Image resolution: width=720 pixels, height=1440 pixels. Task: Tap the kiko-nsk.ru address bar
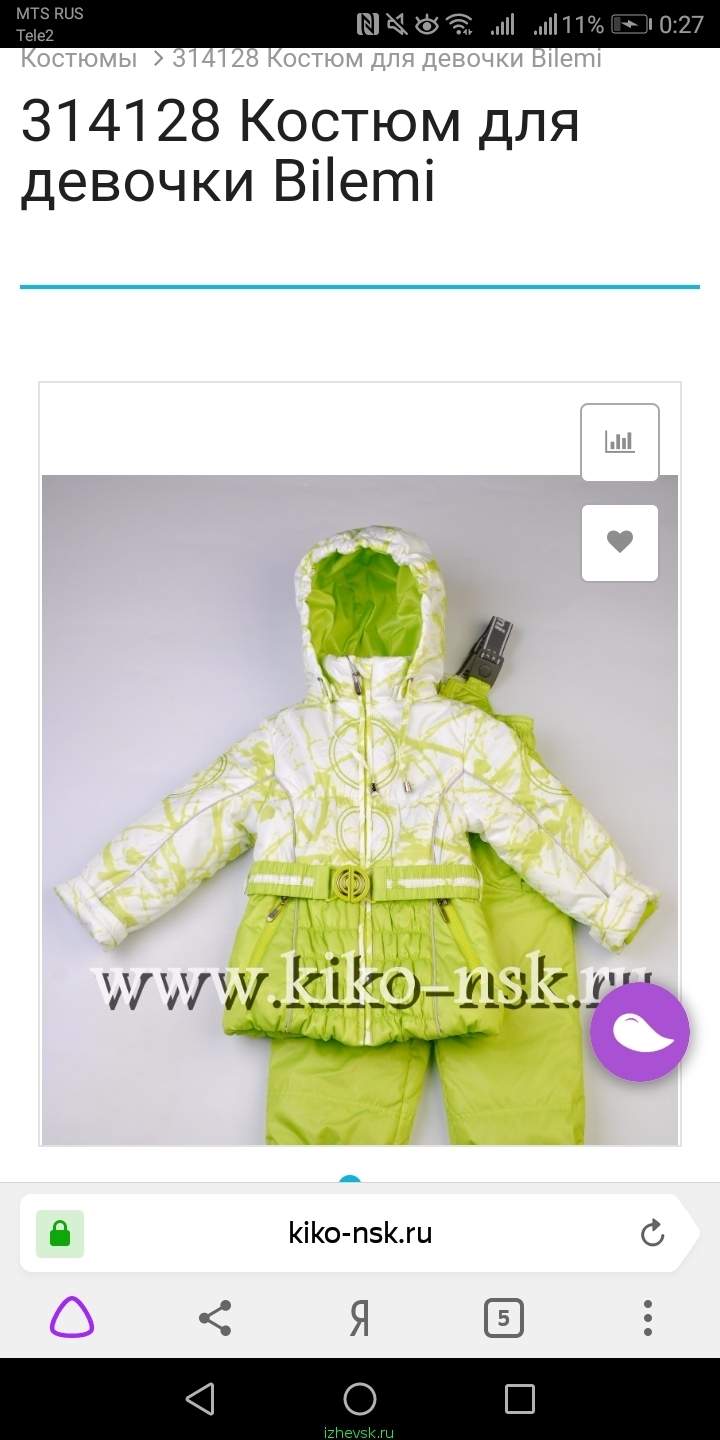pyautogui.click(x=360, y=1233)
